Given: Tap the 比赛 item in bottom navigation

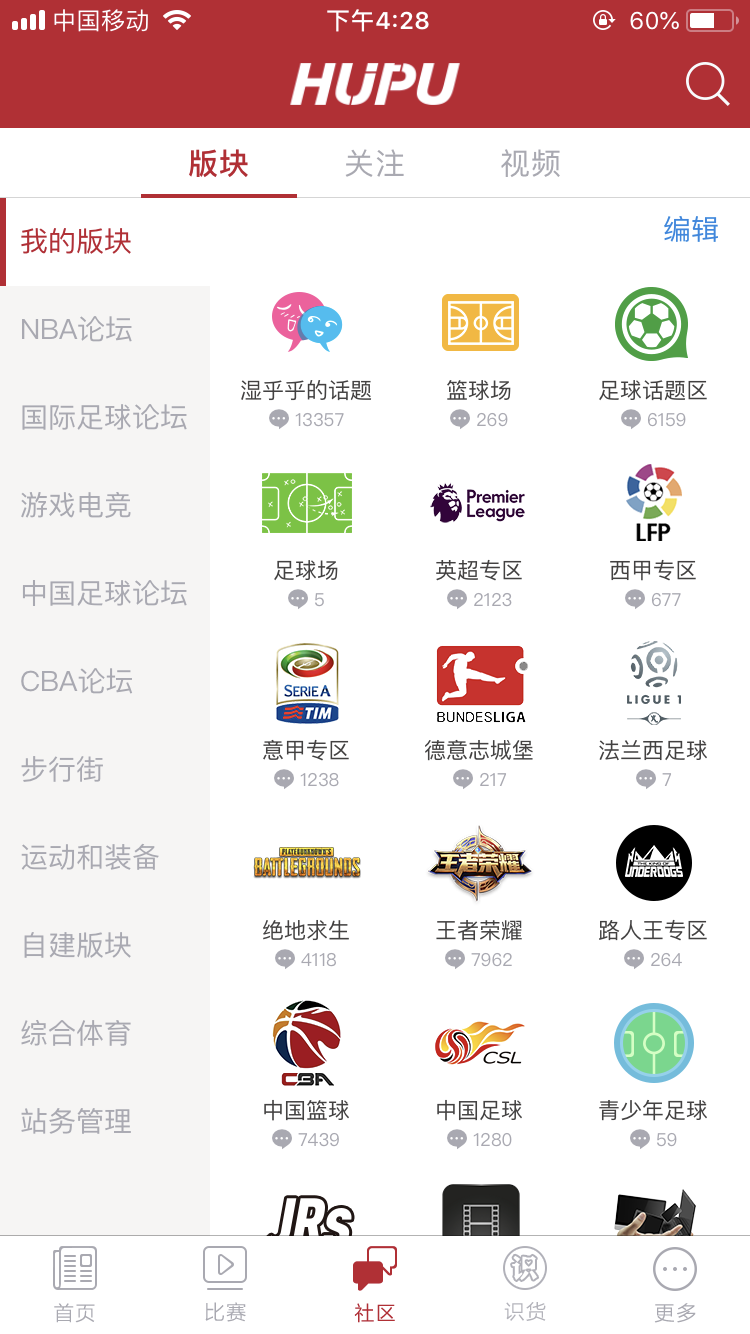Looking at the screenshot, I should pyautogui.click(x=224, y=1283).
